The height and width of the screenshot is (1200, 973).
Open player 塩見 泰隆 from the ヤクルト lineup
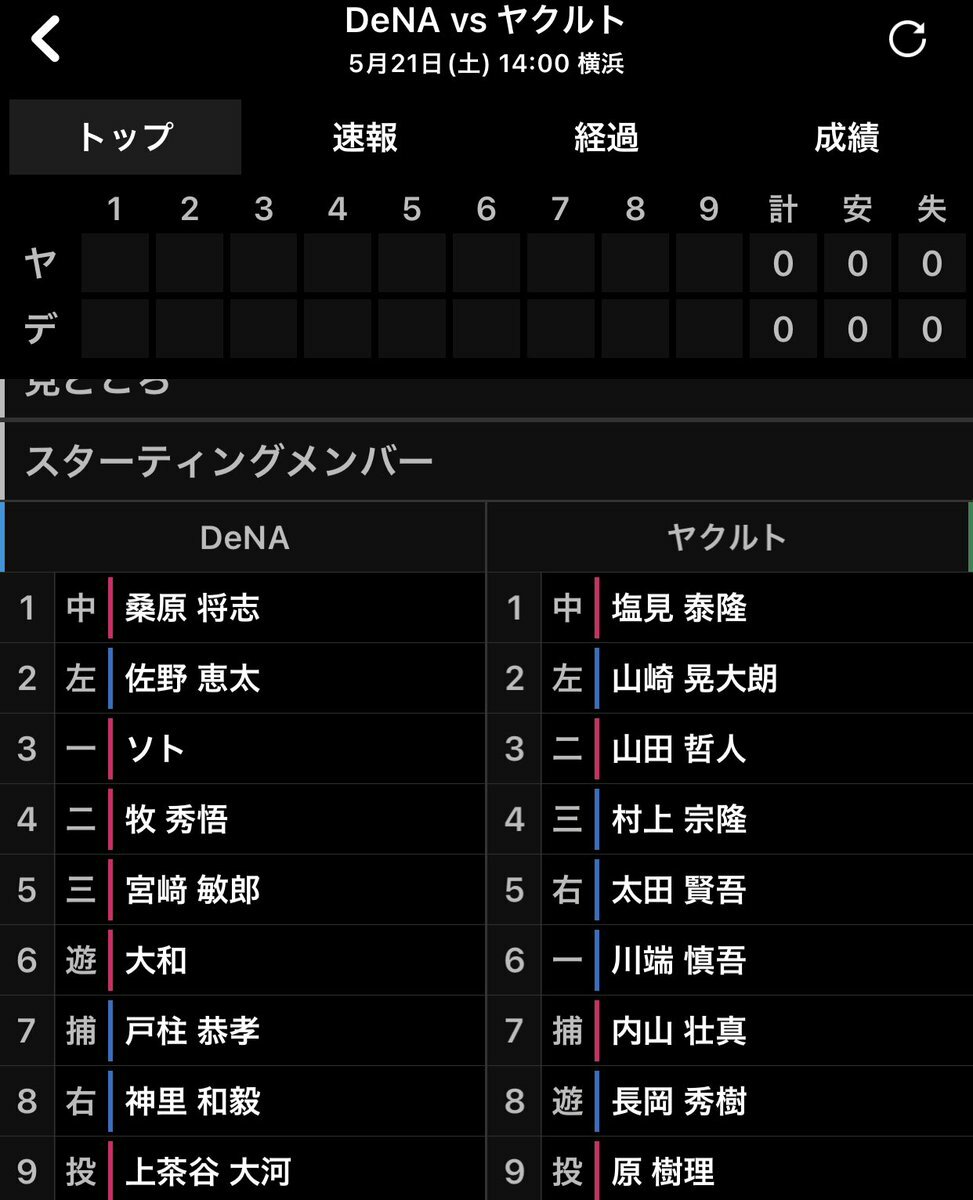679,608
